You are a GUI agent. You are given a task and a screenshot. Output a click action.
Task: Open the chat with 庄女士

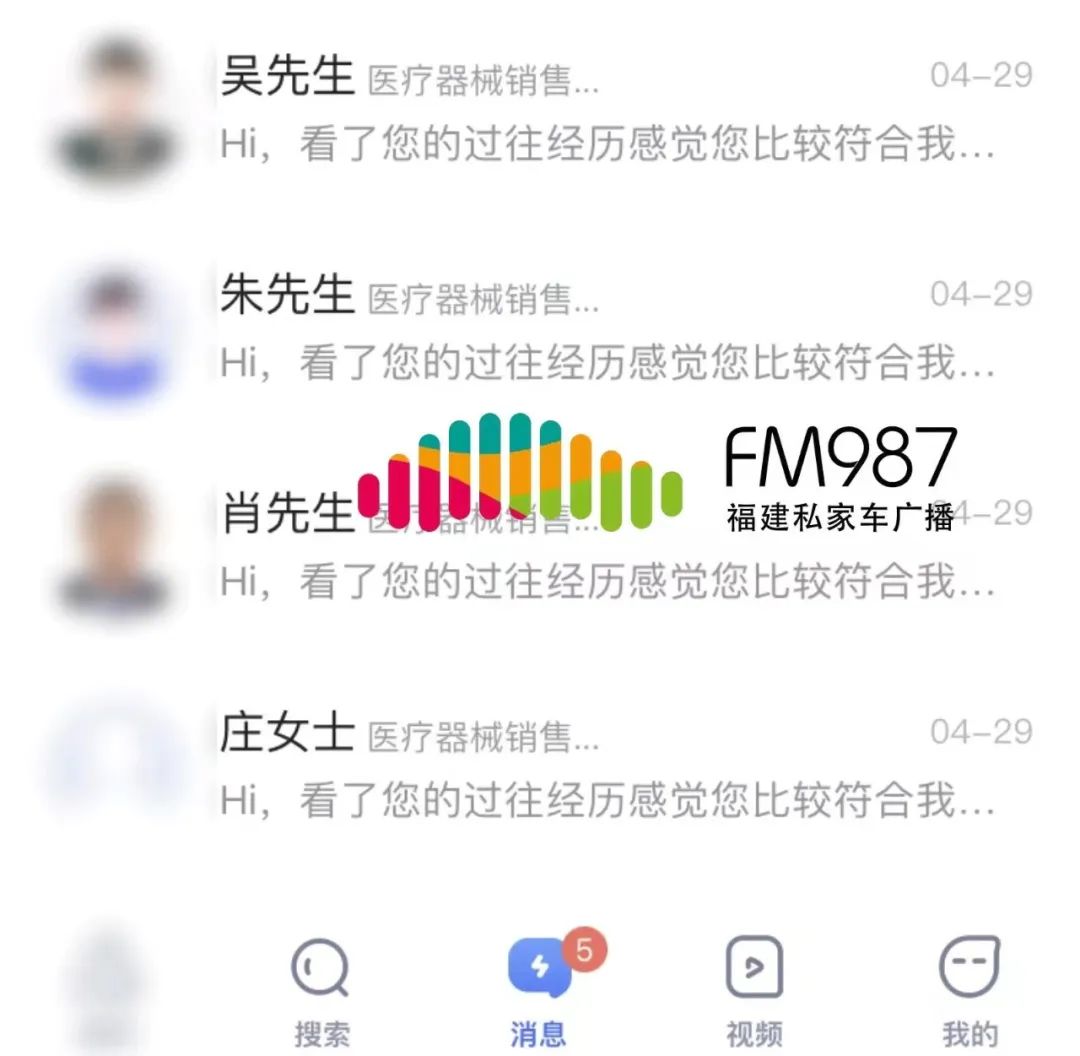[x=600, y=767]
